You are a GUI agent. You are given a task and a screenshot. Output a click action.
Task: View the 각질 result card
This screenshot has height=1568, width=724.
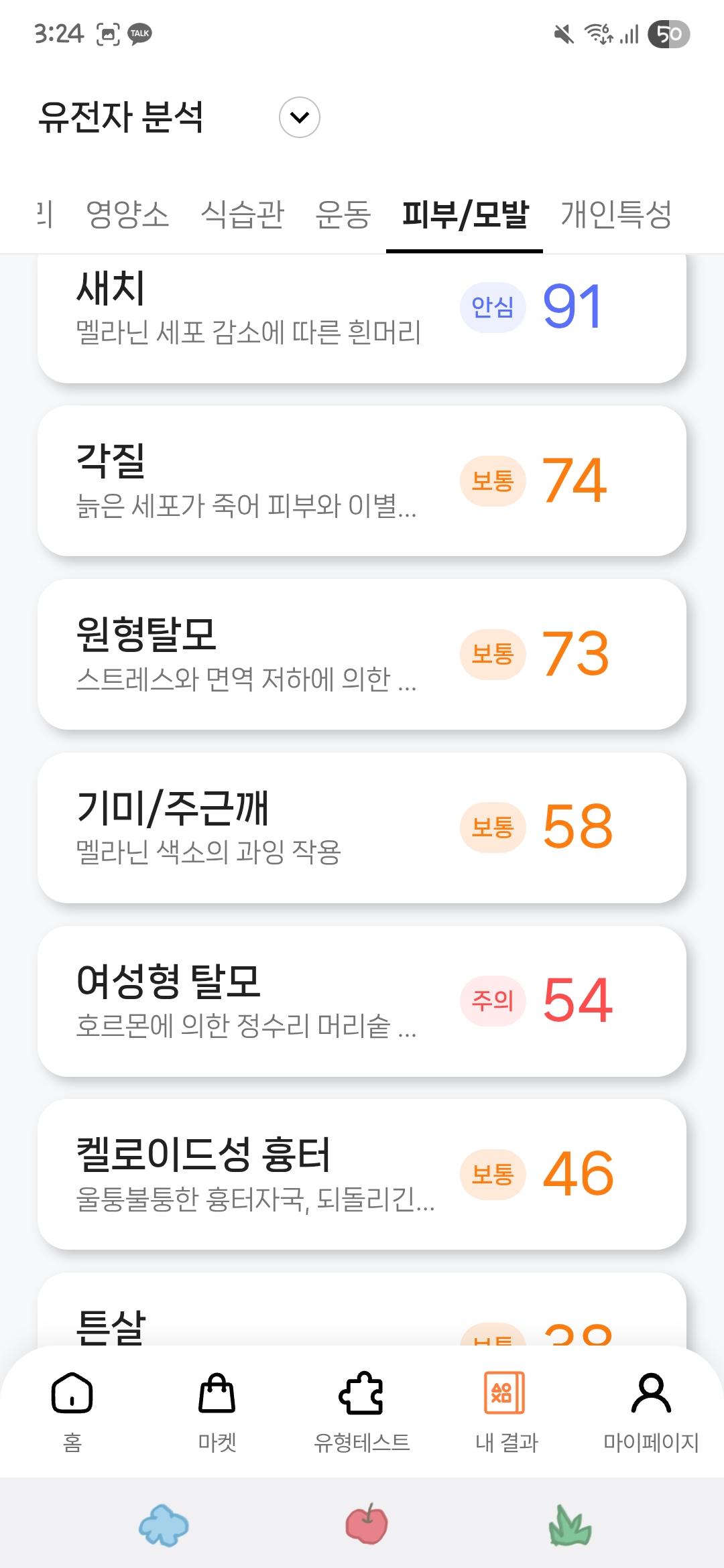point(362,480)
